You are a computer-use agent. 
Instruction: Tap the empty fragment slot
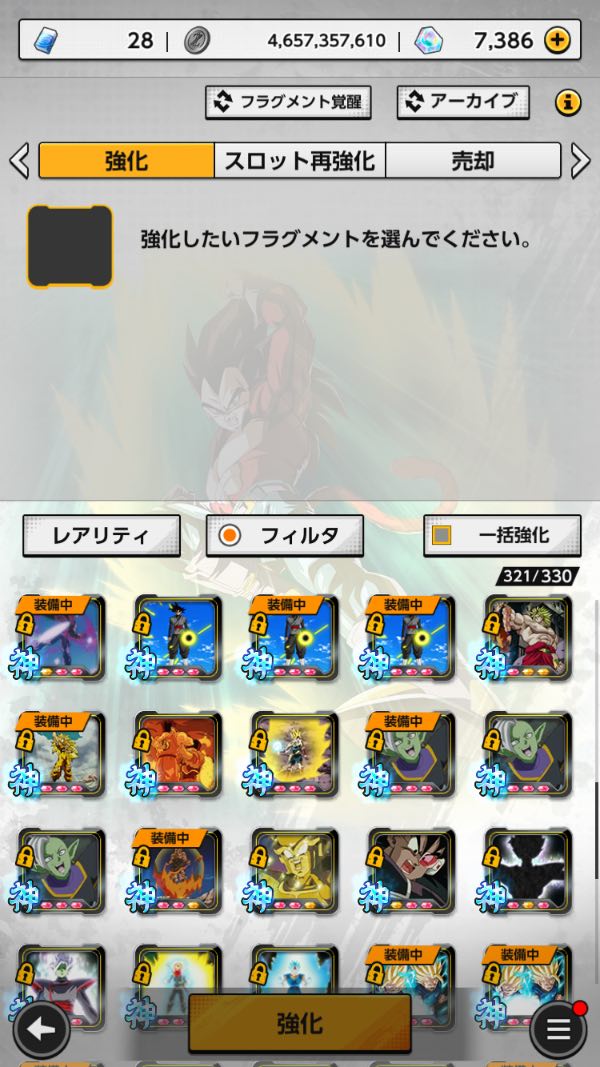(70, 246)
